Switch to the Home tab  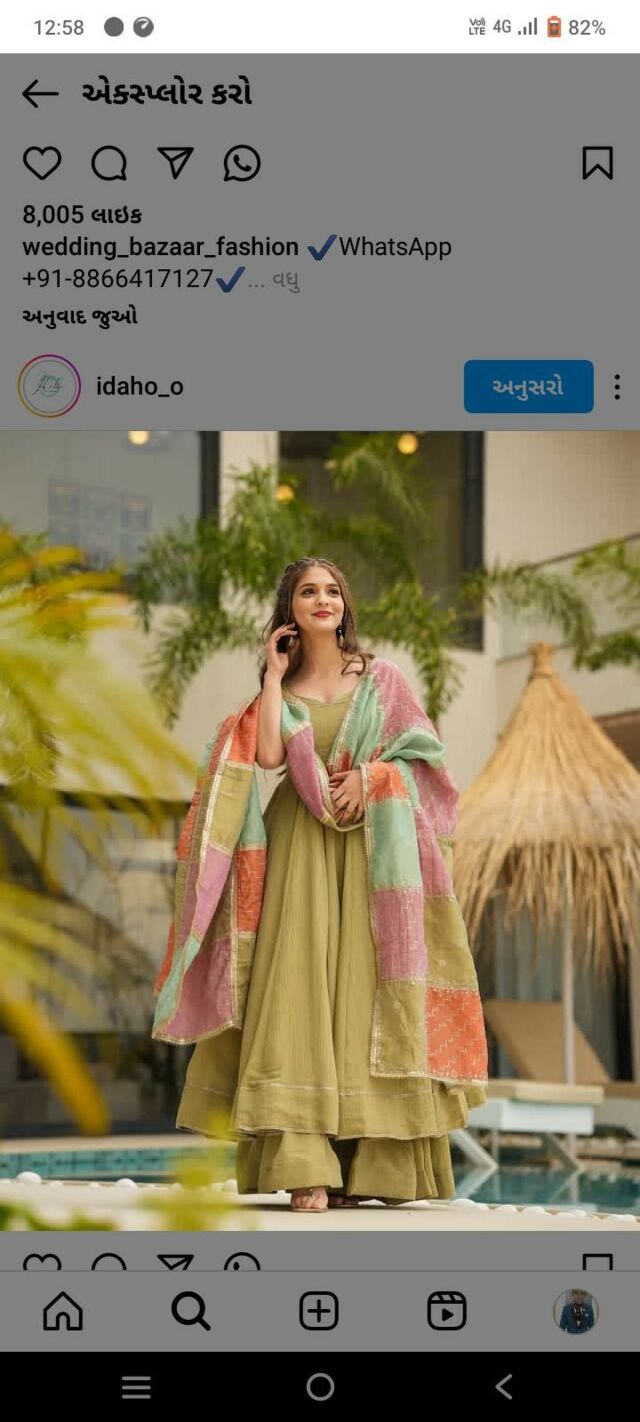[63, 1310]
